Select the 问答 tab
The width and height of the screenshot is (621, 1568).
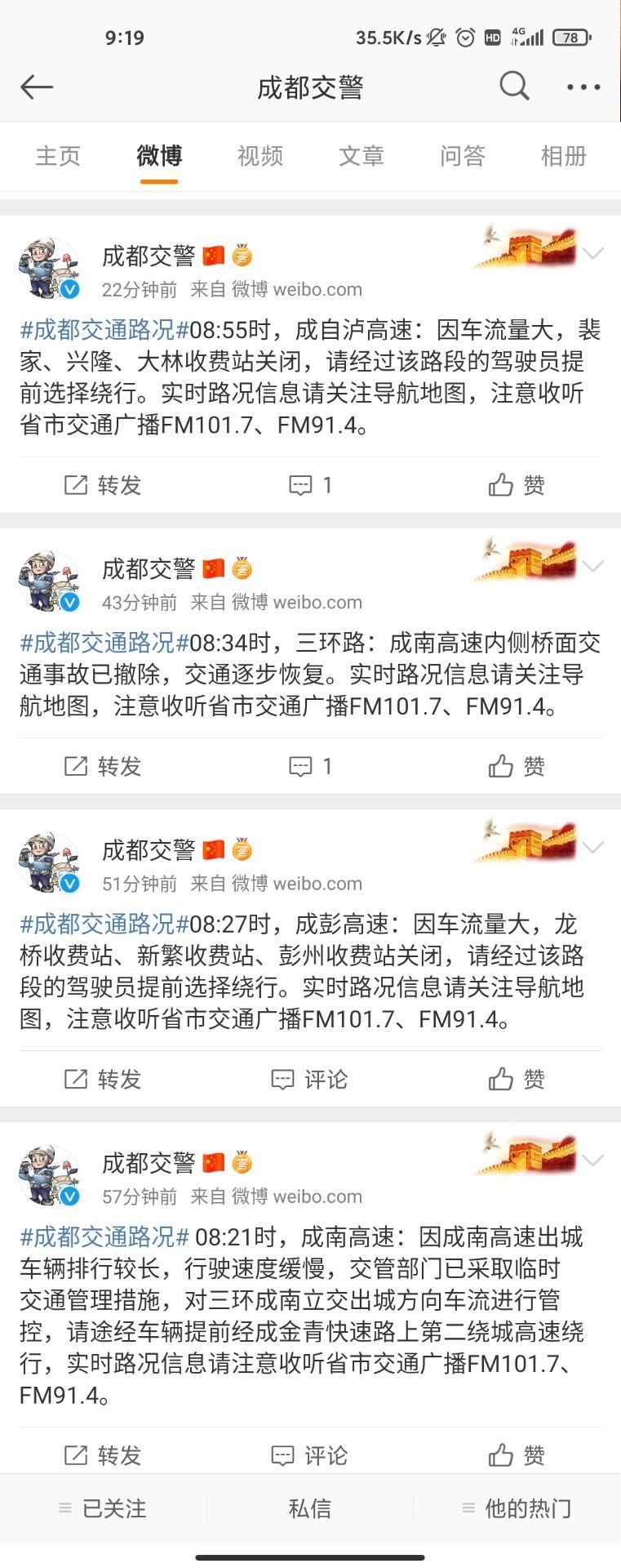pyautogui.click(x=463, y=156)
